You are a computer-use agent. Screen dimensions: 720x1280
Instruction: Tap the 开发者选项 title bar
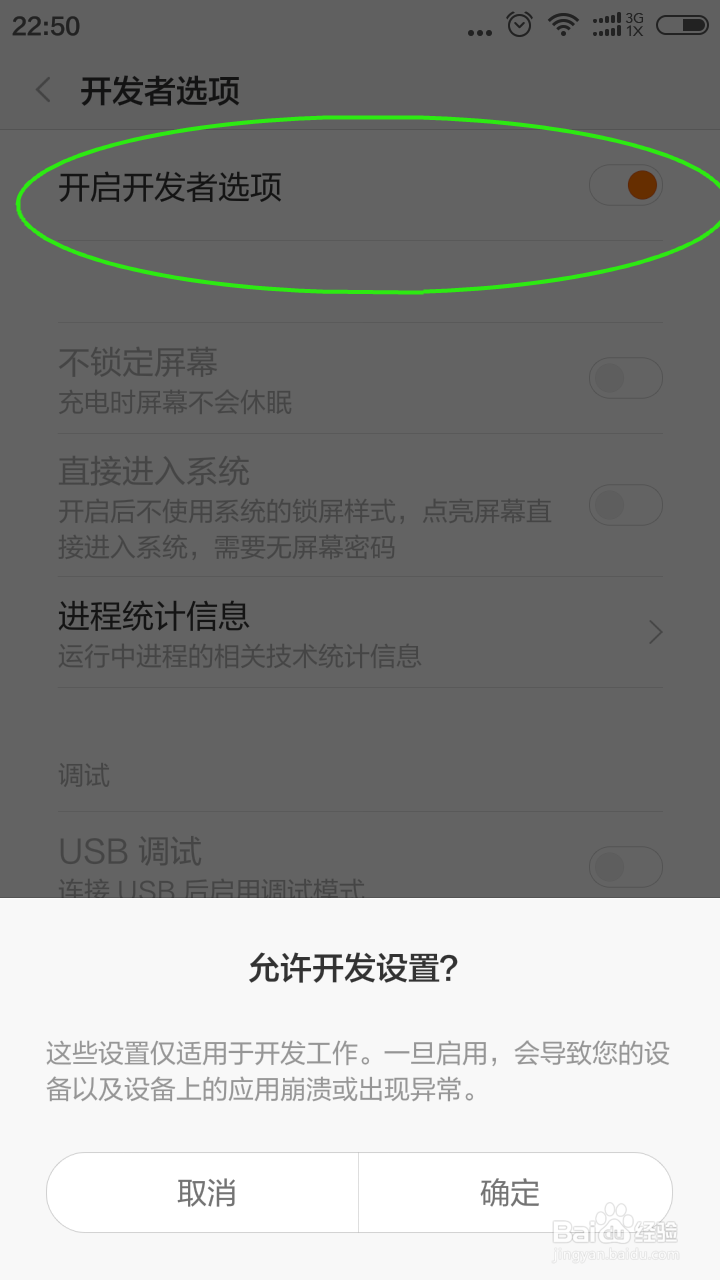point(160,90)
